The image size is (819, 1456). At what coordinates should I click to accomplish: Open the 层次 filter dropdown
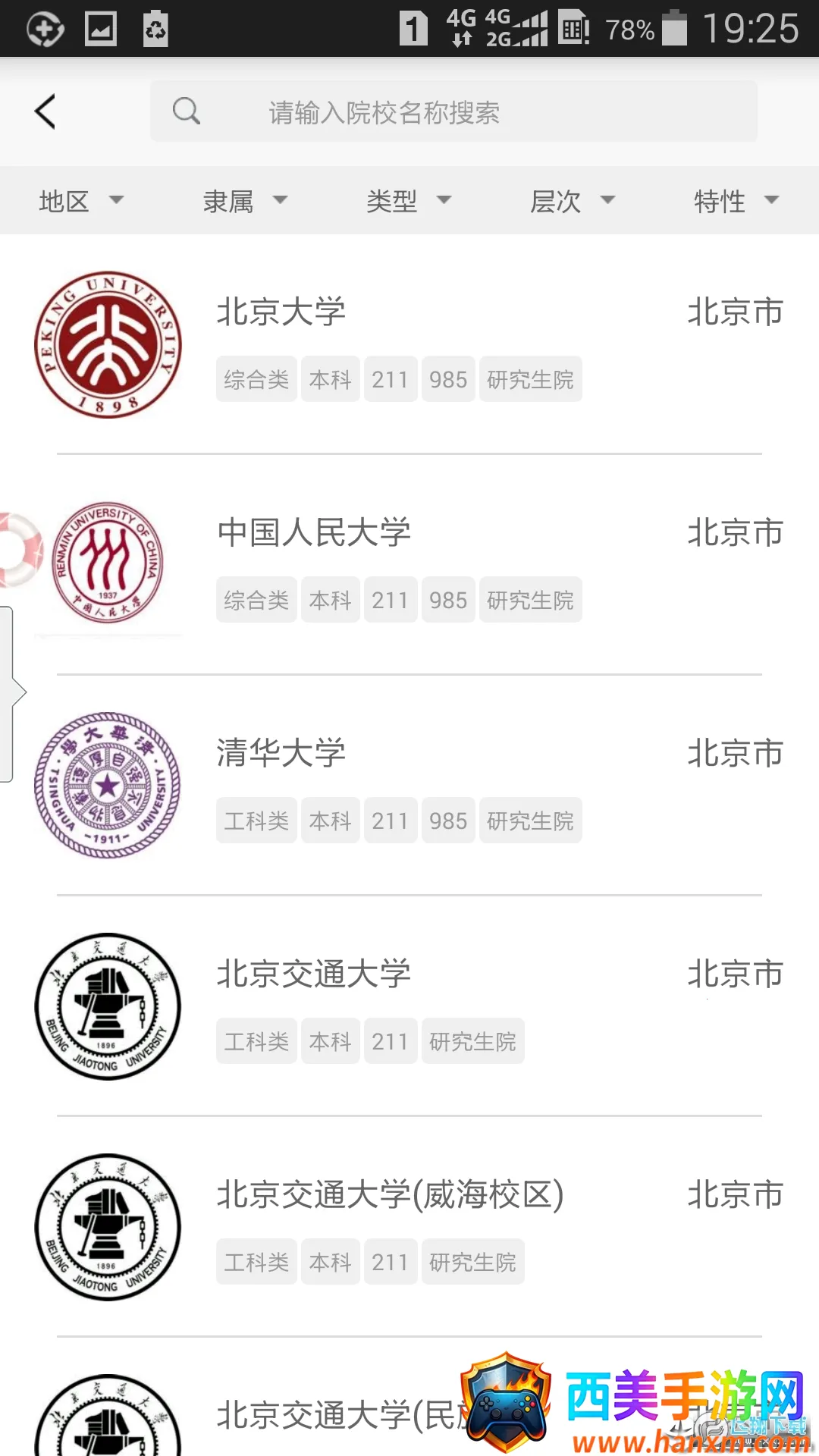tap(572, 201)
